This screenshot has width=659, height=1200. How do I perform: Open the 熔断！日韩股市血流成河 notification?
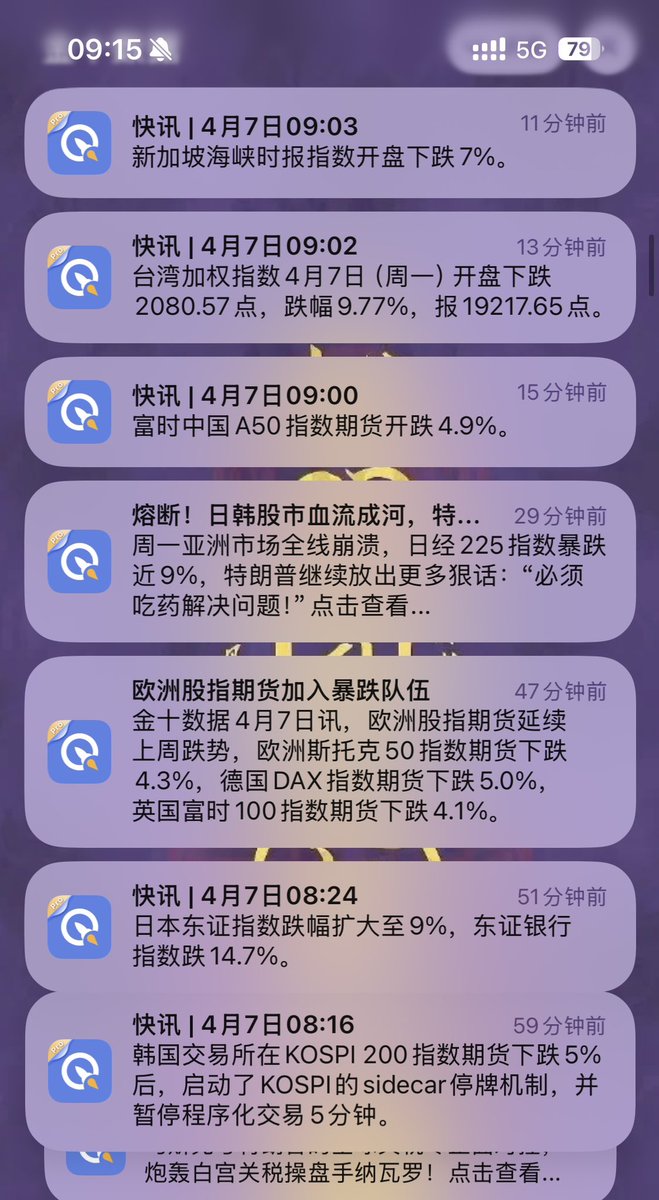330,561
